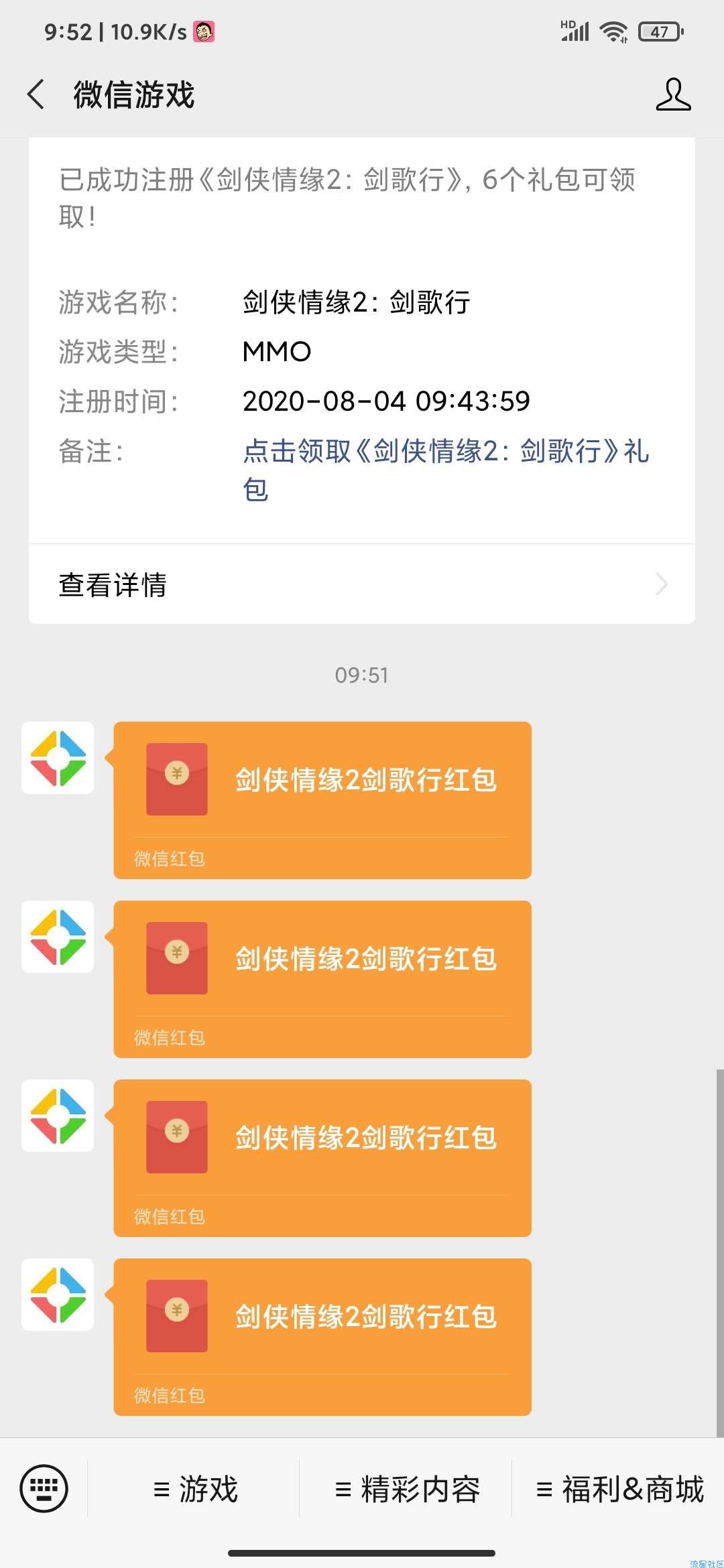Open the 点击领取礼包 link
Screen dimensions: 724x1568
[445, 470]
